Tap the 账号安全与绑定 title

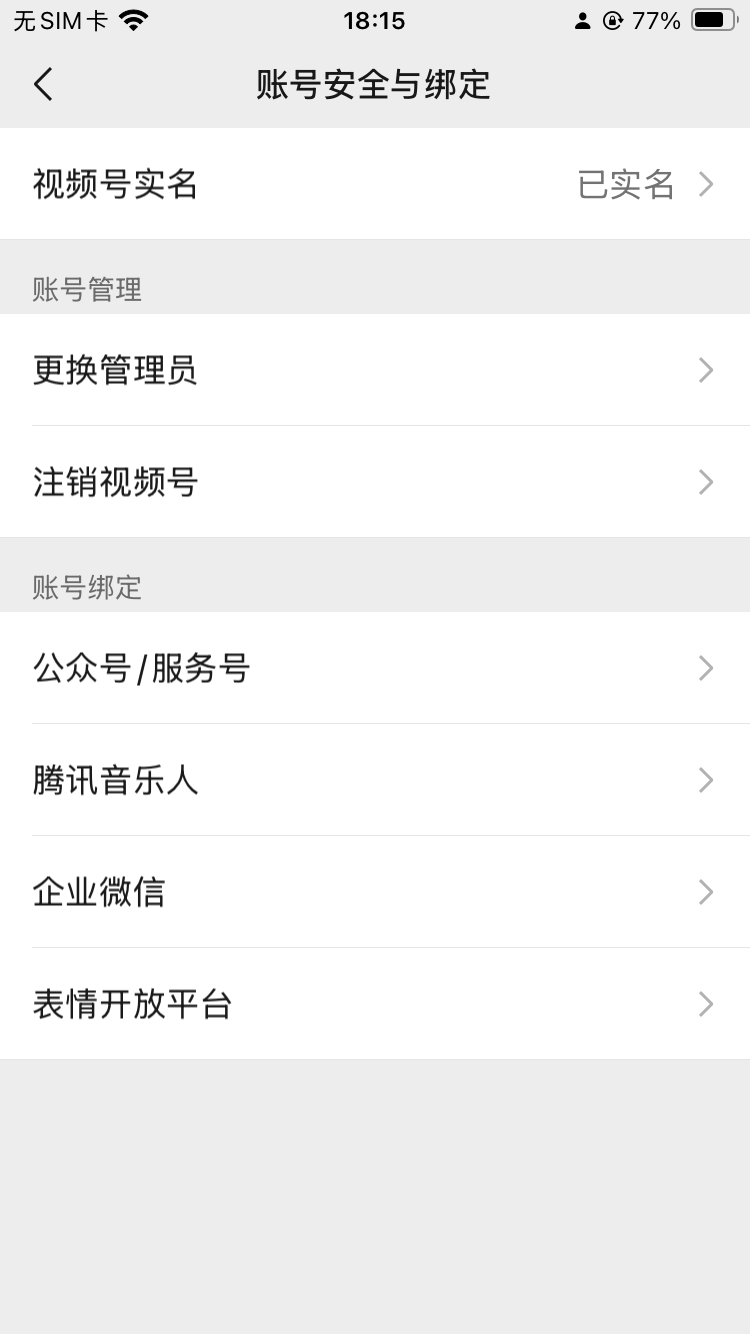(375, 86)
